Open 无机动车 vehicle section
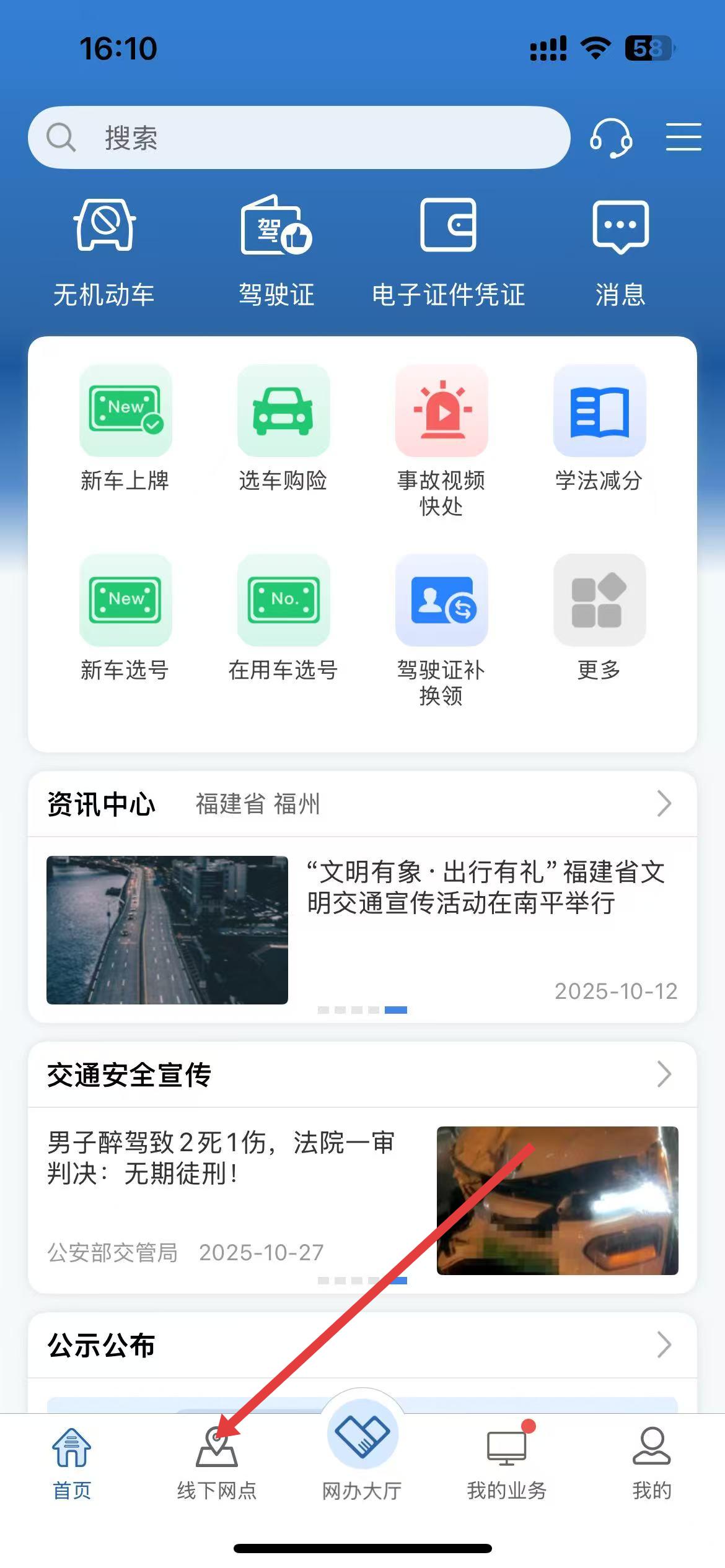 click(104, 251)
